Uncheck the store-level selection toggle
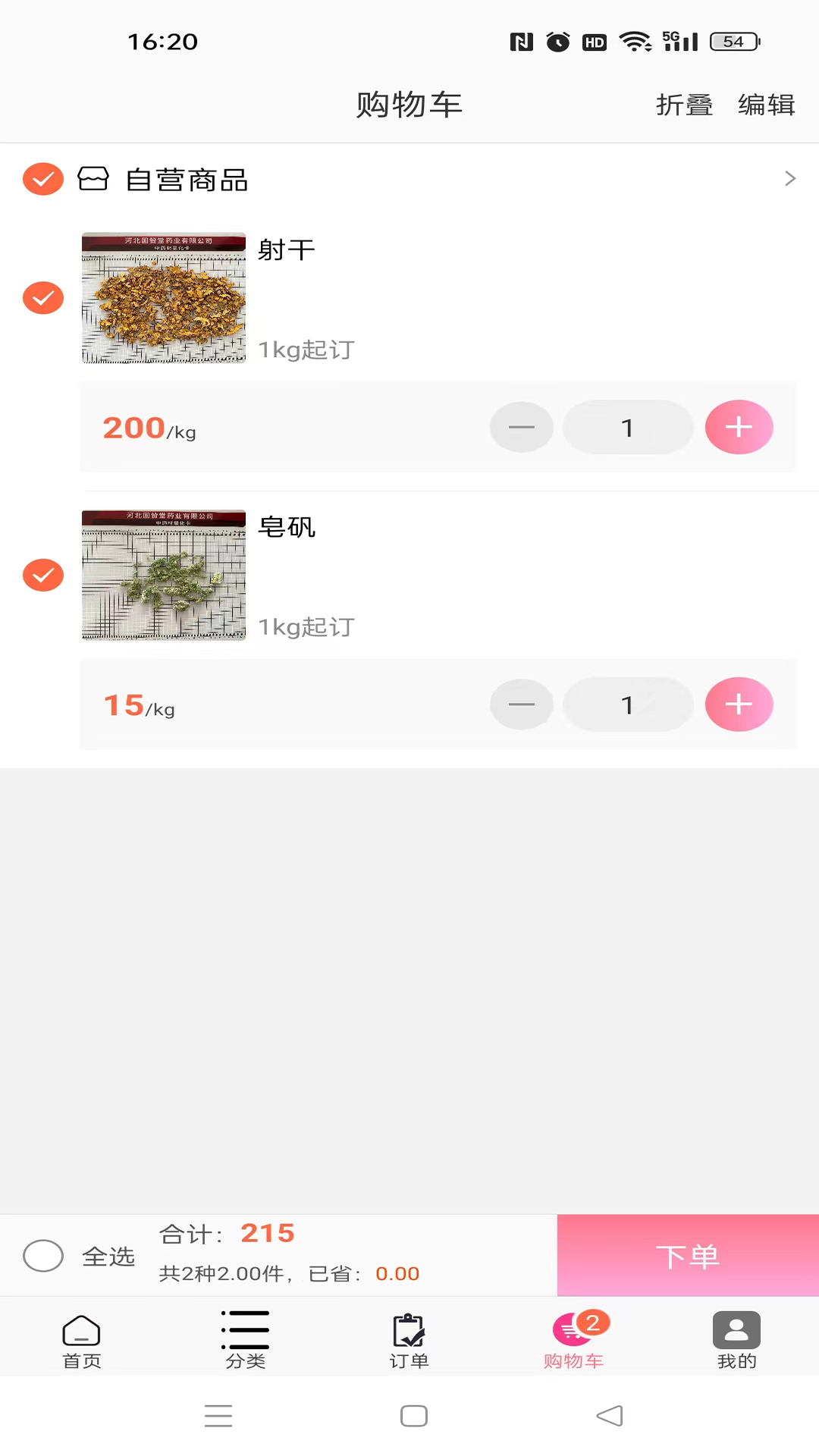Image resolution: width=819 pixels, height=1456 pixels. [43, 179]
